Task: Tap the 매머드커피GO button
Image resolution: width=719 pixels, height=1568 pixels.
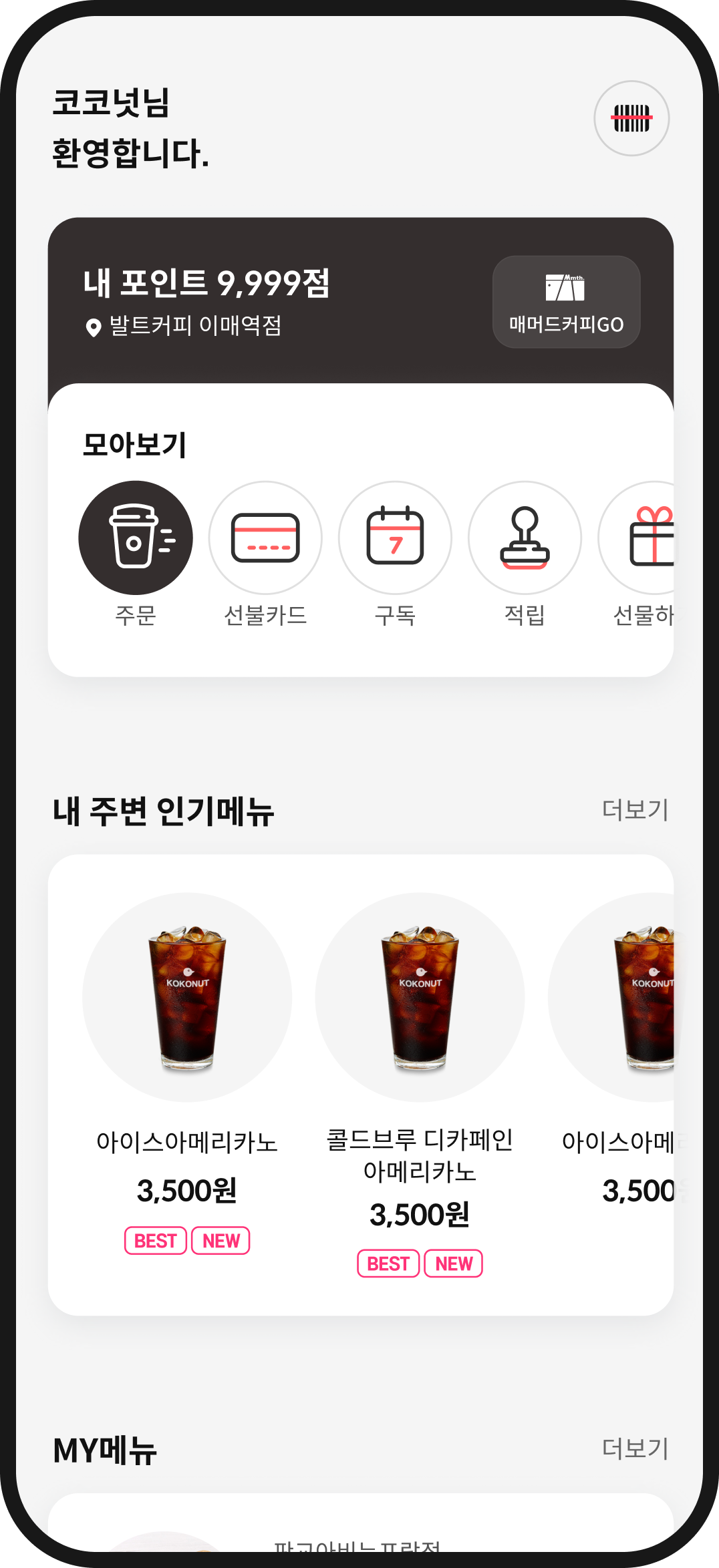Action: pos(566,302)
